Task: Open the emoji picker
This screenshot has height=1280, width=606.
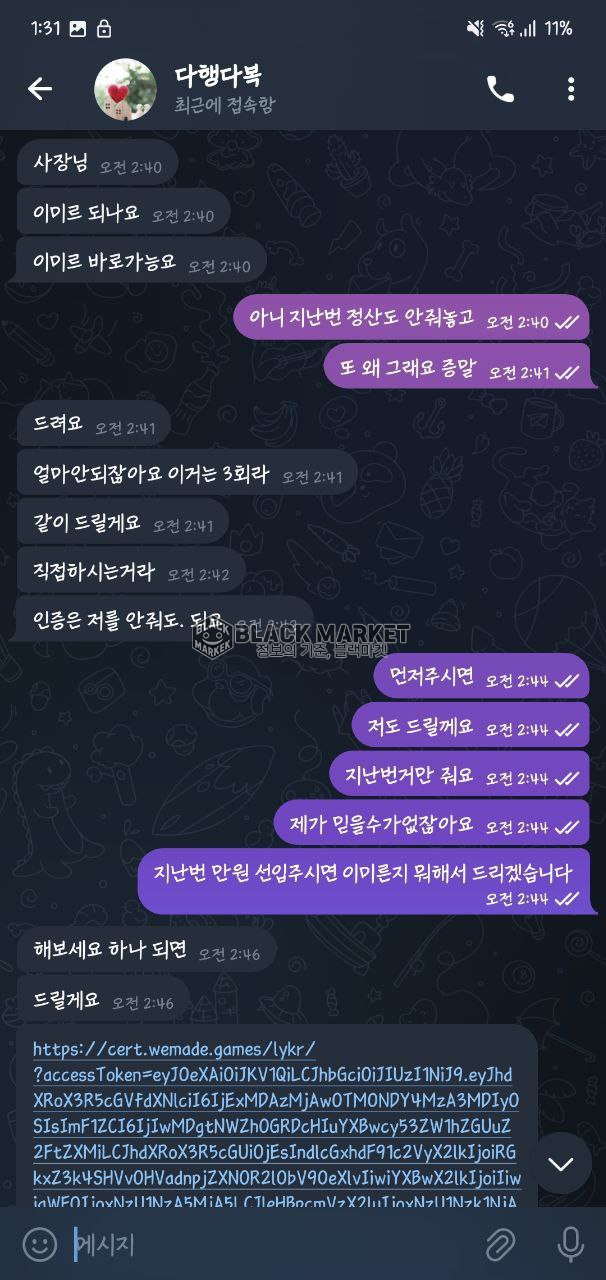Action: [39, 1244]
